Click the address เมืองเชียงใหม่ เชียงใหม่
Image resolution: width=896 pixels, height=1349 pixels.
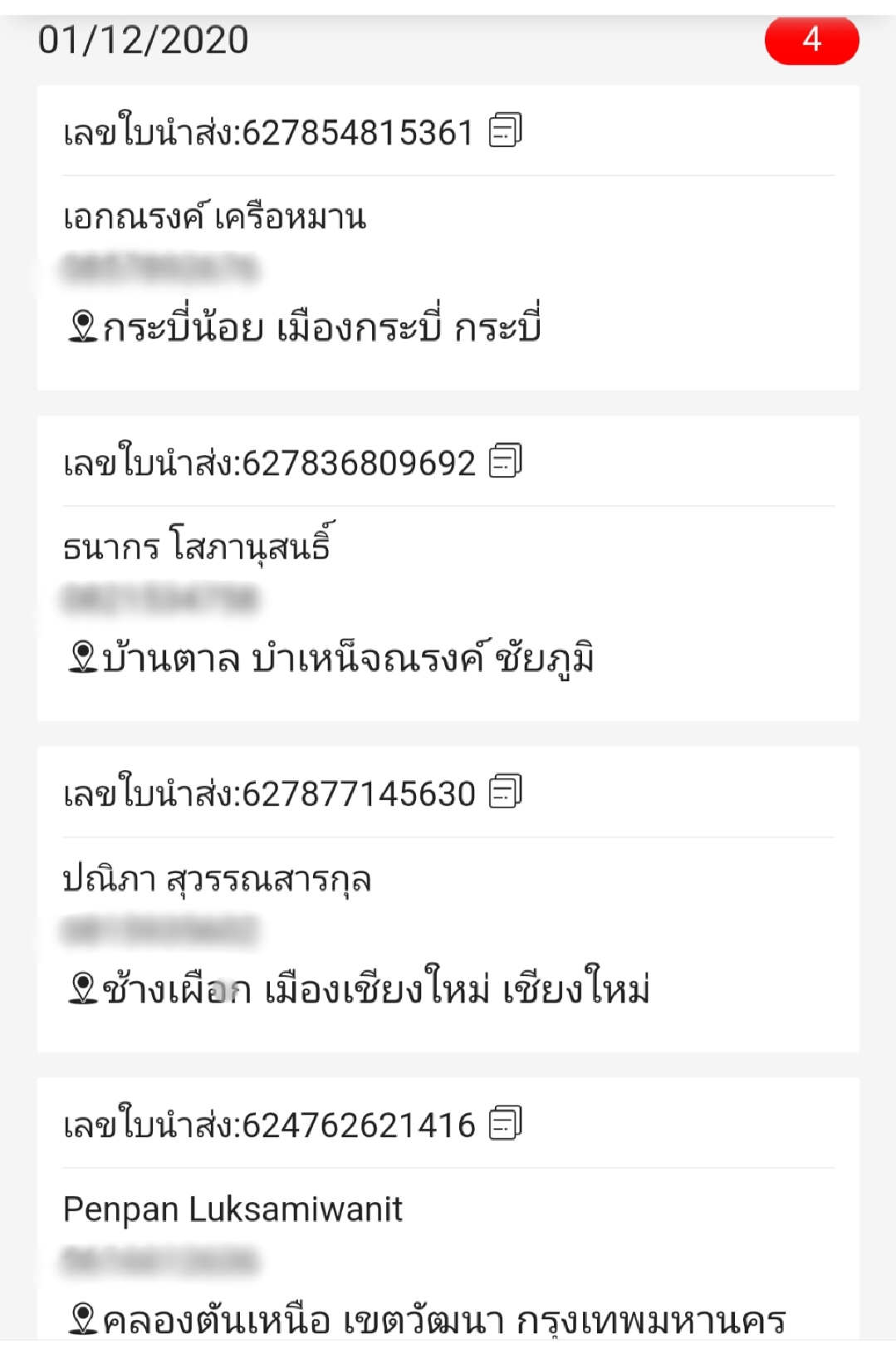(x=457, y=987)
